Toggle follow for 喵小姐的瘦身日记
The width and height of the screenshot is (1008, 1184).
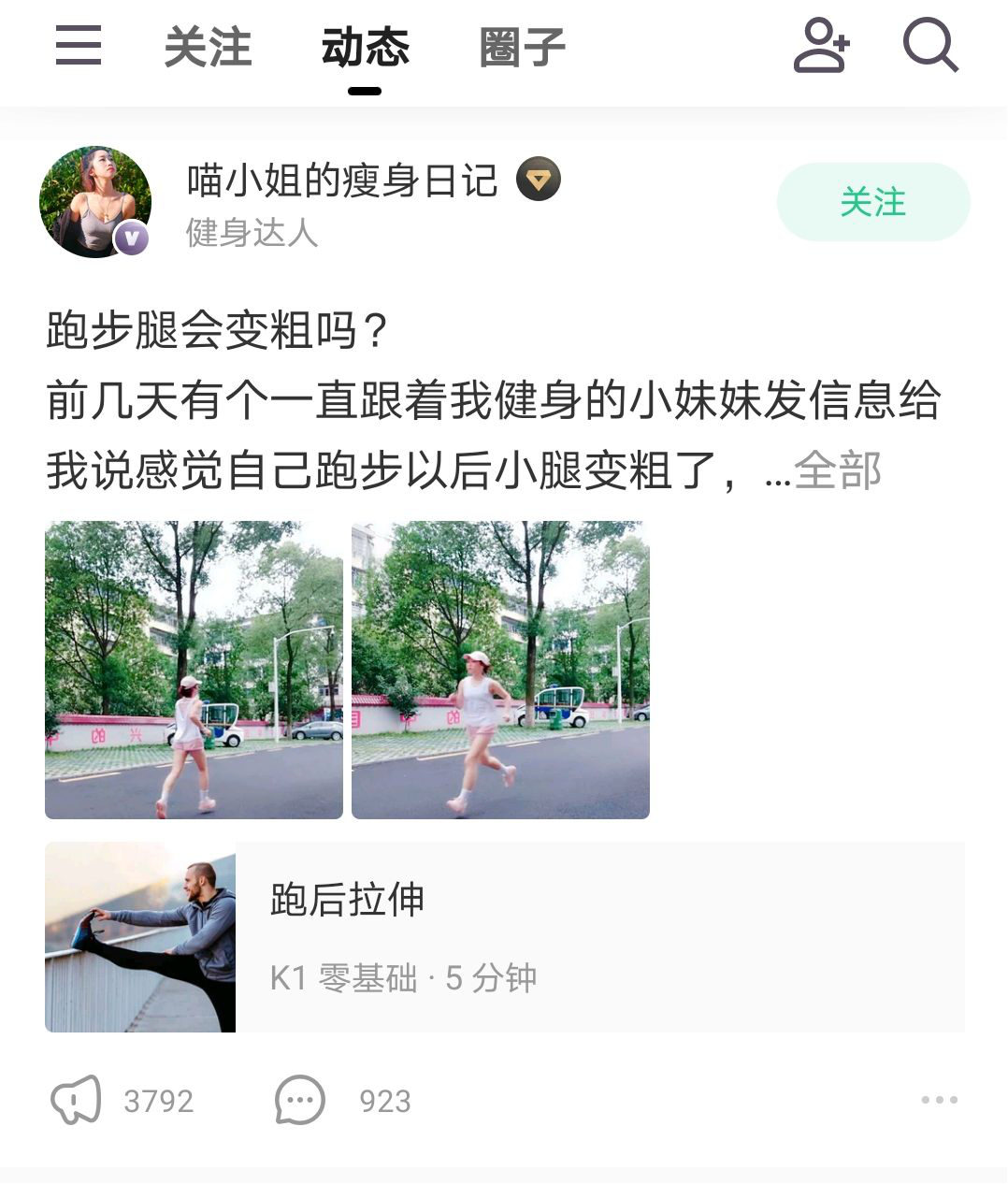872,201
